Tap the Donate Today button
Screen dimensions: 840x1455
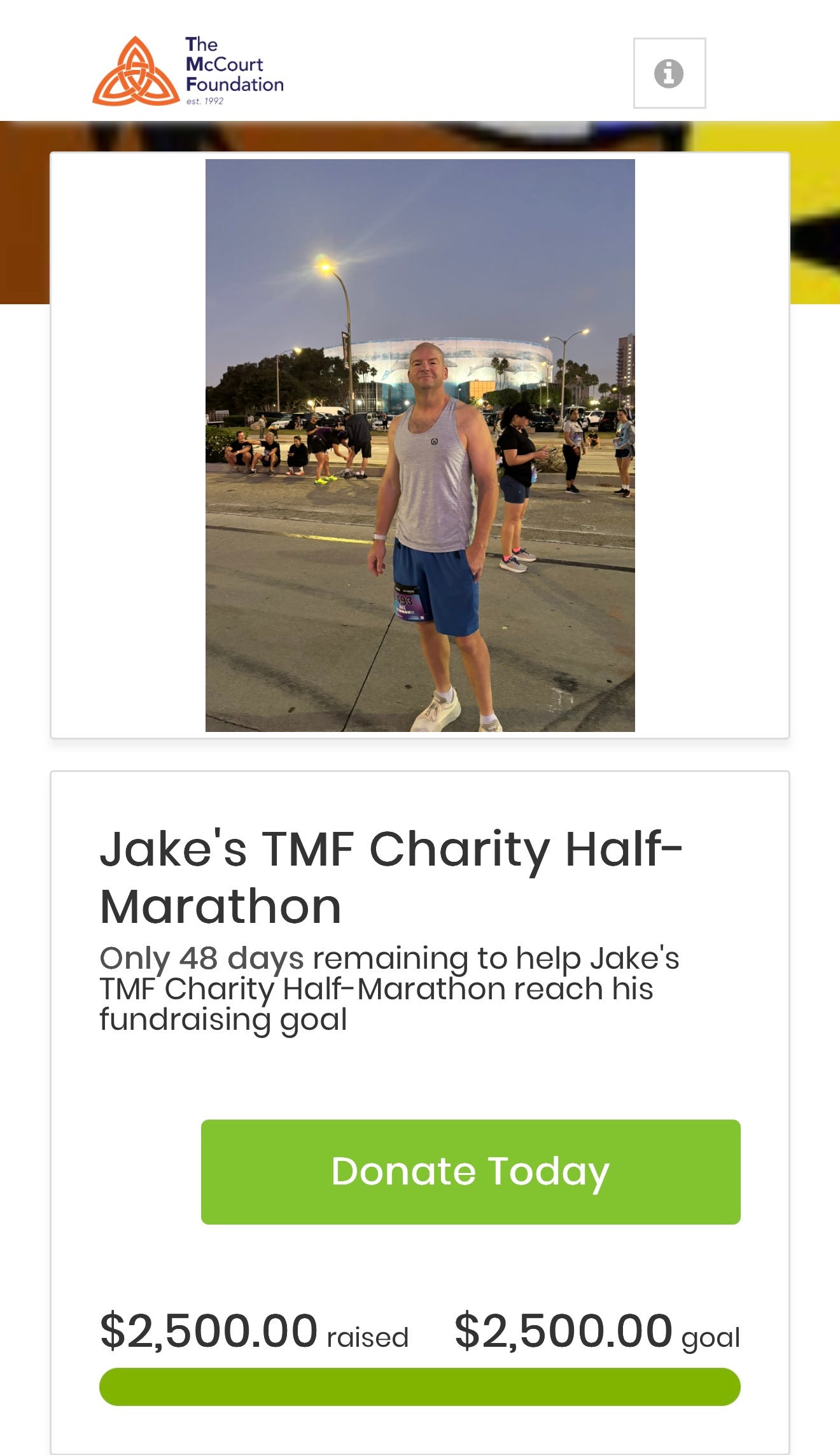tap(470, 1172)
